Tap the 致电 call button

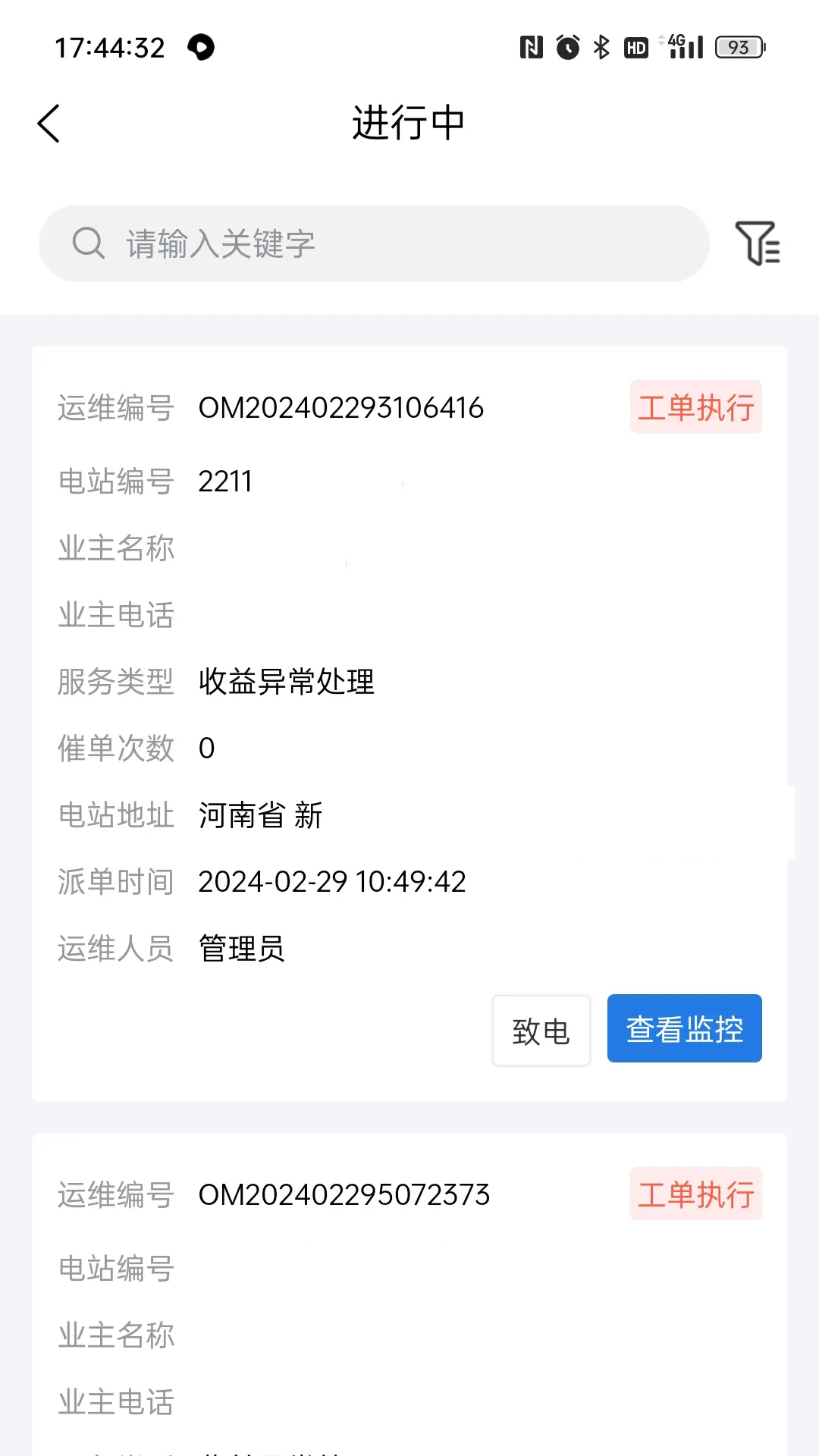click(541, 1031)
